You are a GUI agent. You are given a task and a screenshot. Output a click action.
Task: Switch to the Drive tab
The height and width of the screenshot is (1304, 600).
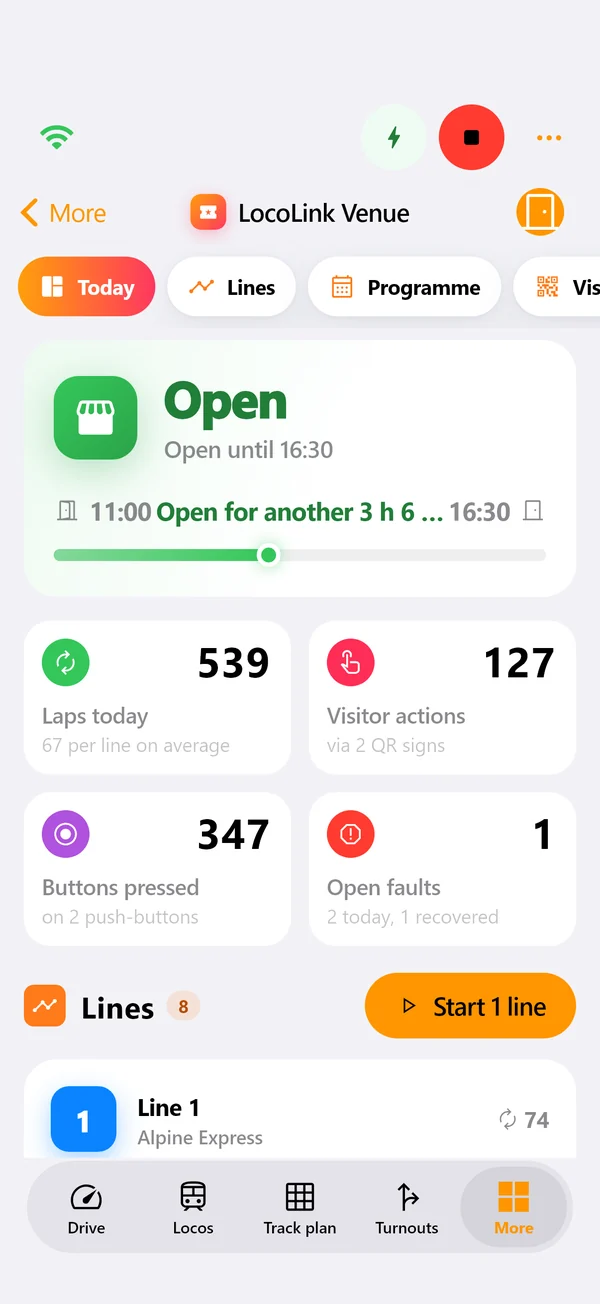click(86, 1208)
